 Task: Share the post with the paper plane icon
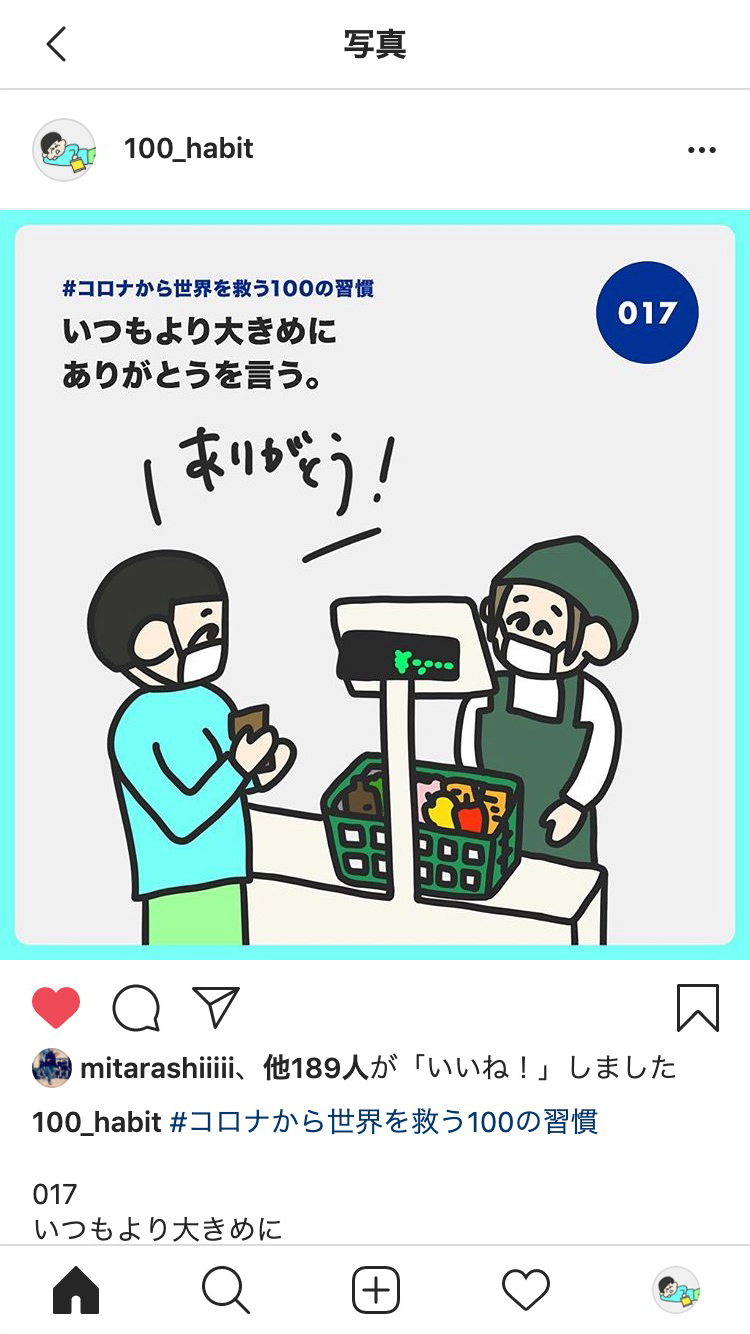point(215,1007)
